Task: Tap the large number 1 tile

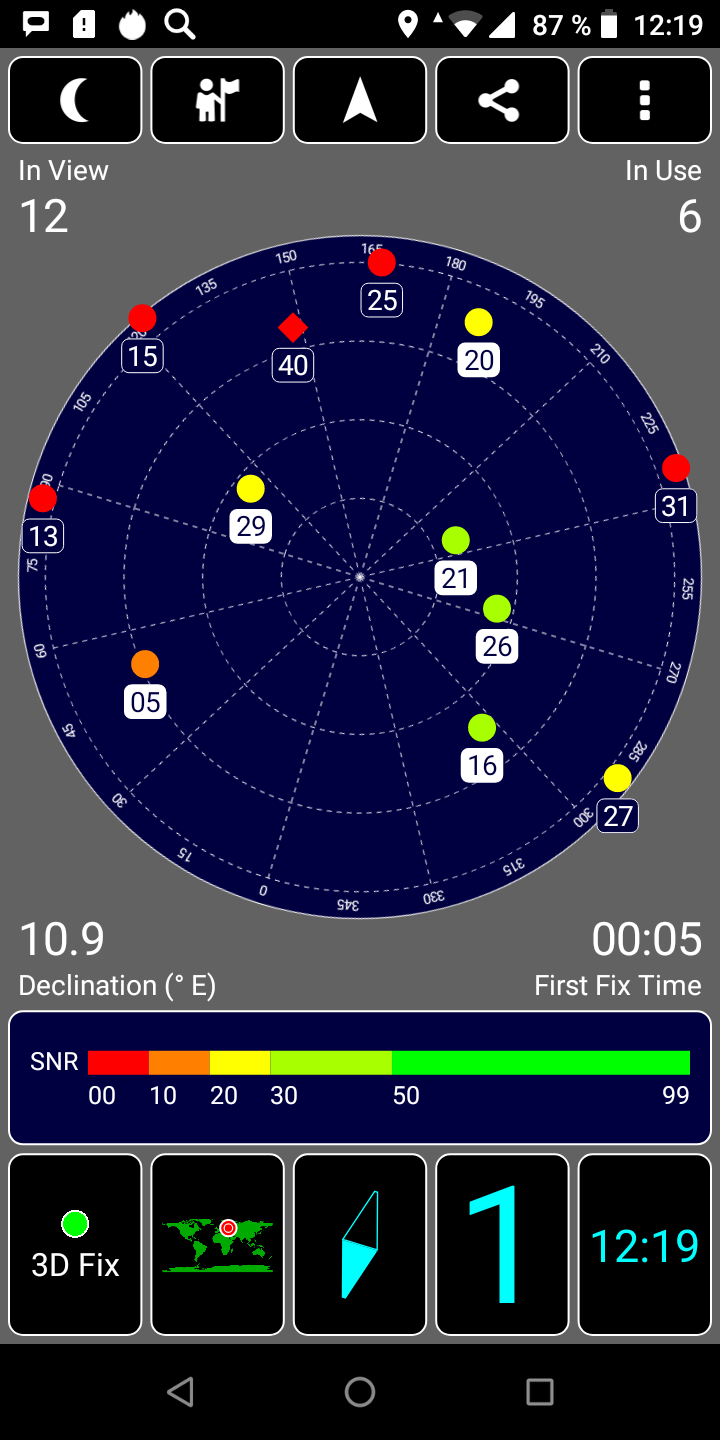Action: [x=502, y=1244]
